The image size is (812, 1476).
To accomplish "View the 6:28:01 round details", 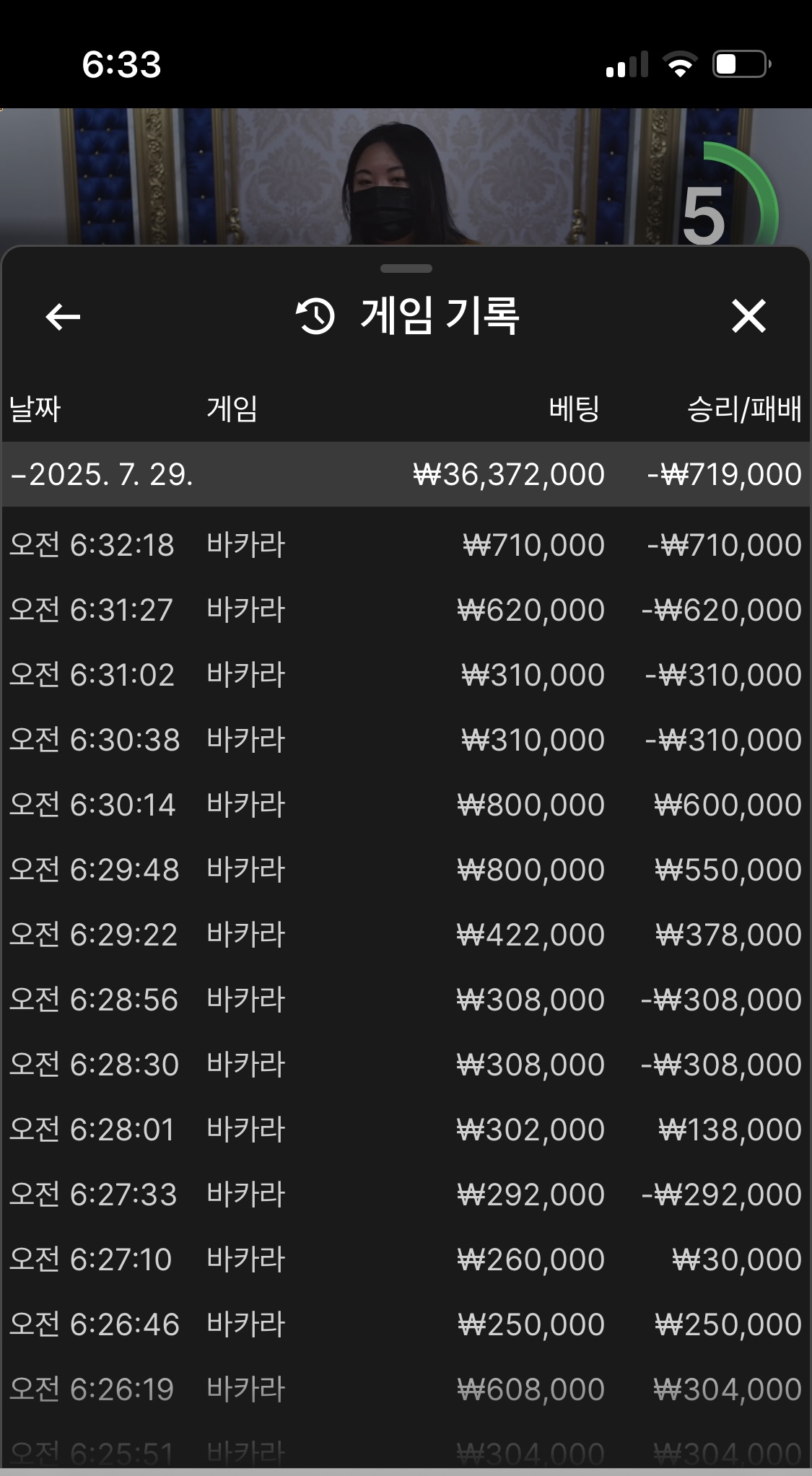I will pyautogui.click(x=406, y=1130).
